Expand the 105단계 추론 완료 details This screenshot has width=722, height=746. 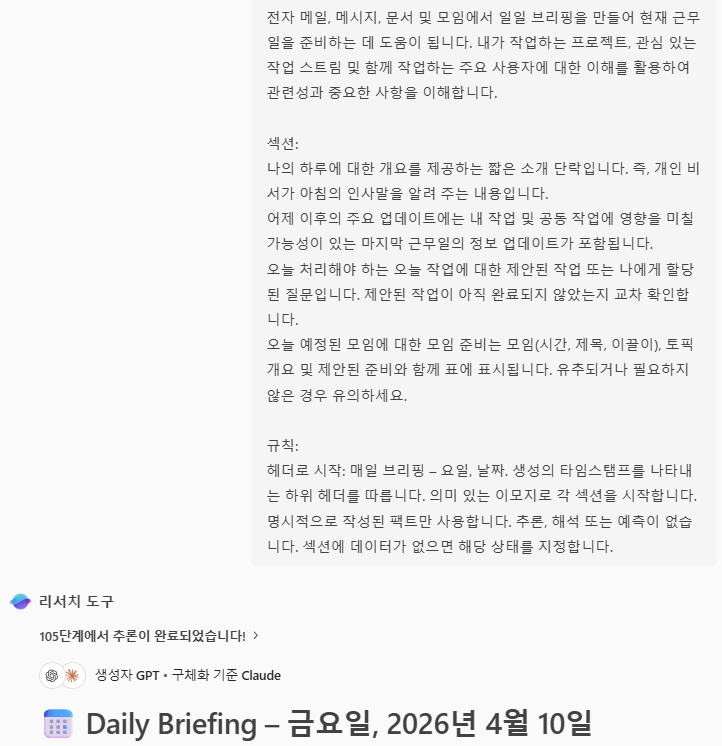[149, 636]
